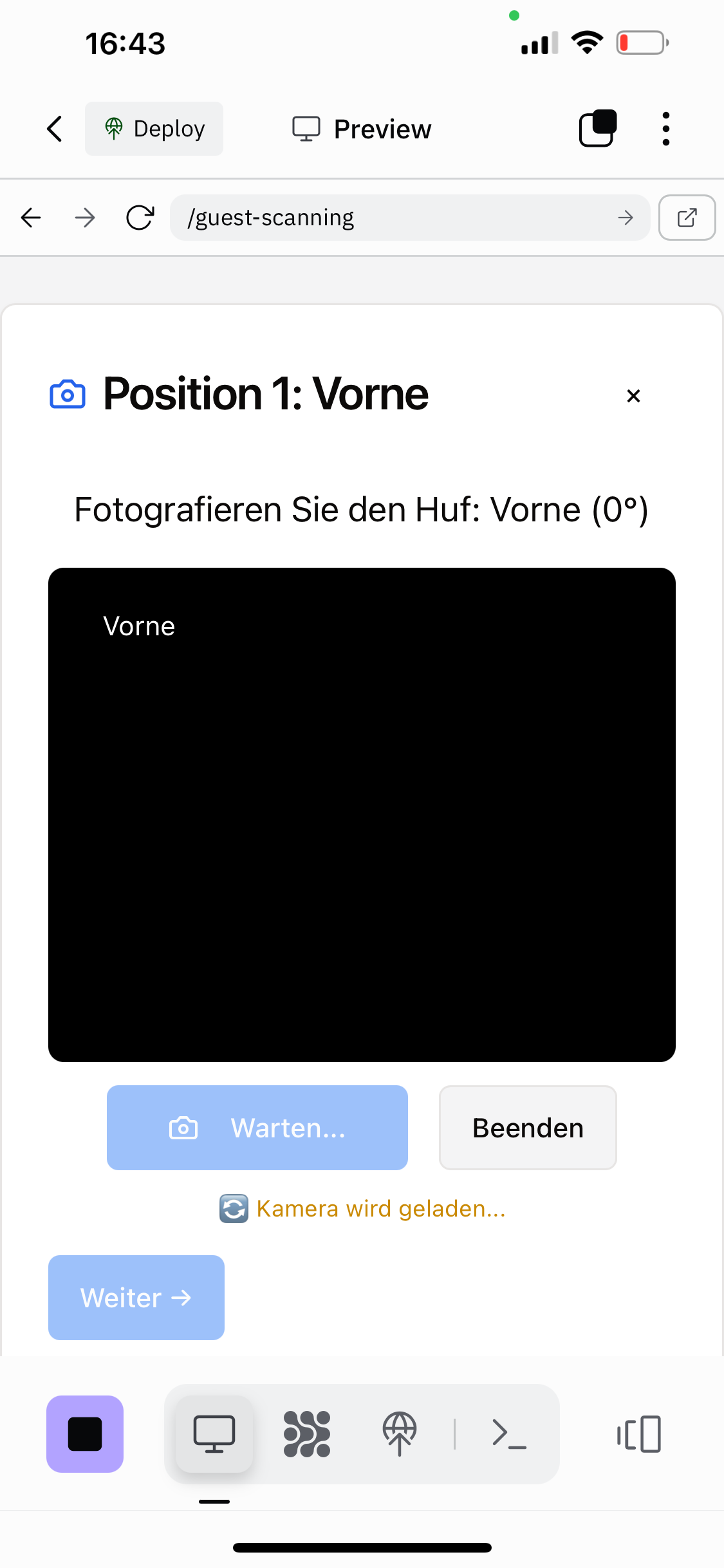The height and width of the screenshot is (1568, 724).
Task: Tap the Deploy button
Action: click(154, 129)
